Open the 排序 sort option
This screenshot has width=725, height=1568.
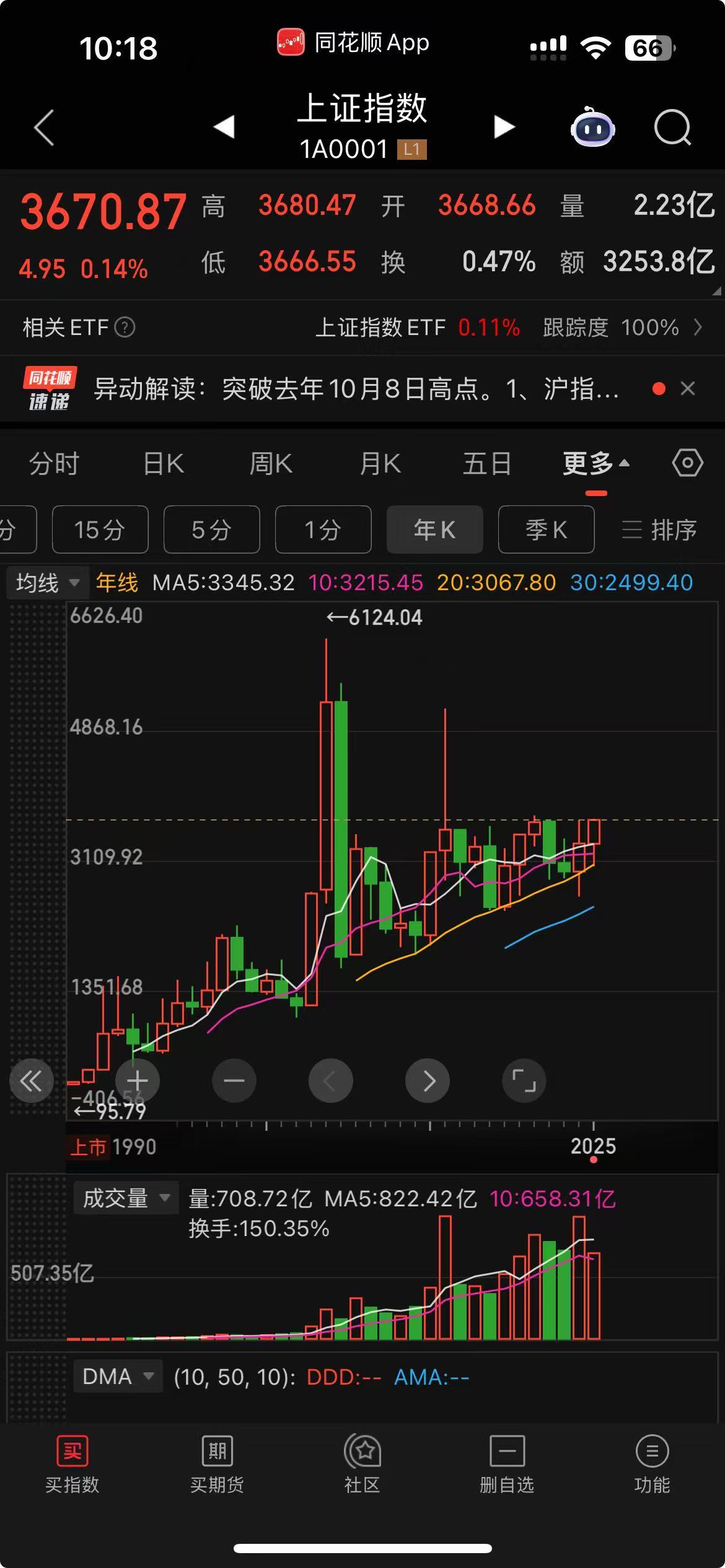click(x=659, y=530)
